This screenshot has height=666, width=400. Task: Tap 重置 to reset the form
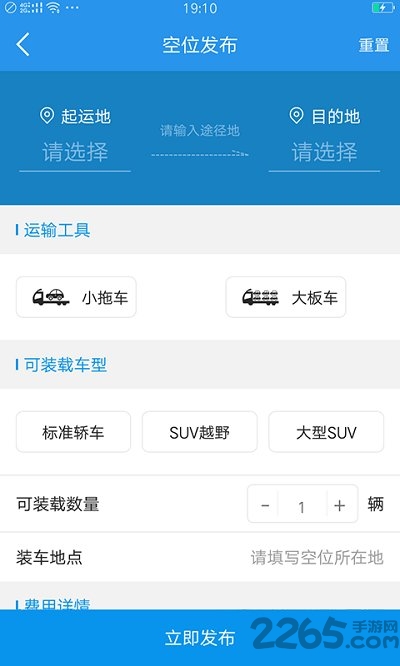point(374,45)
